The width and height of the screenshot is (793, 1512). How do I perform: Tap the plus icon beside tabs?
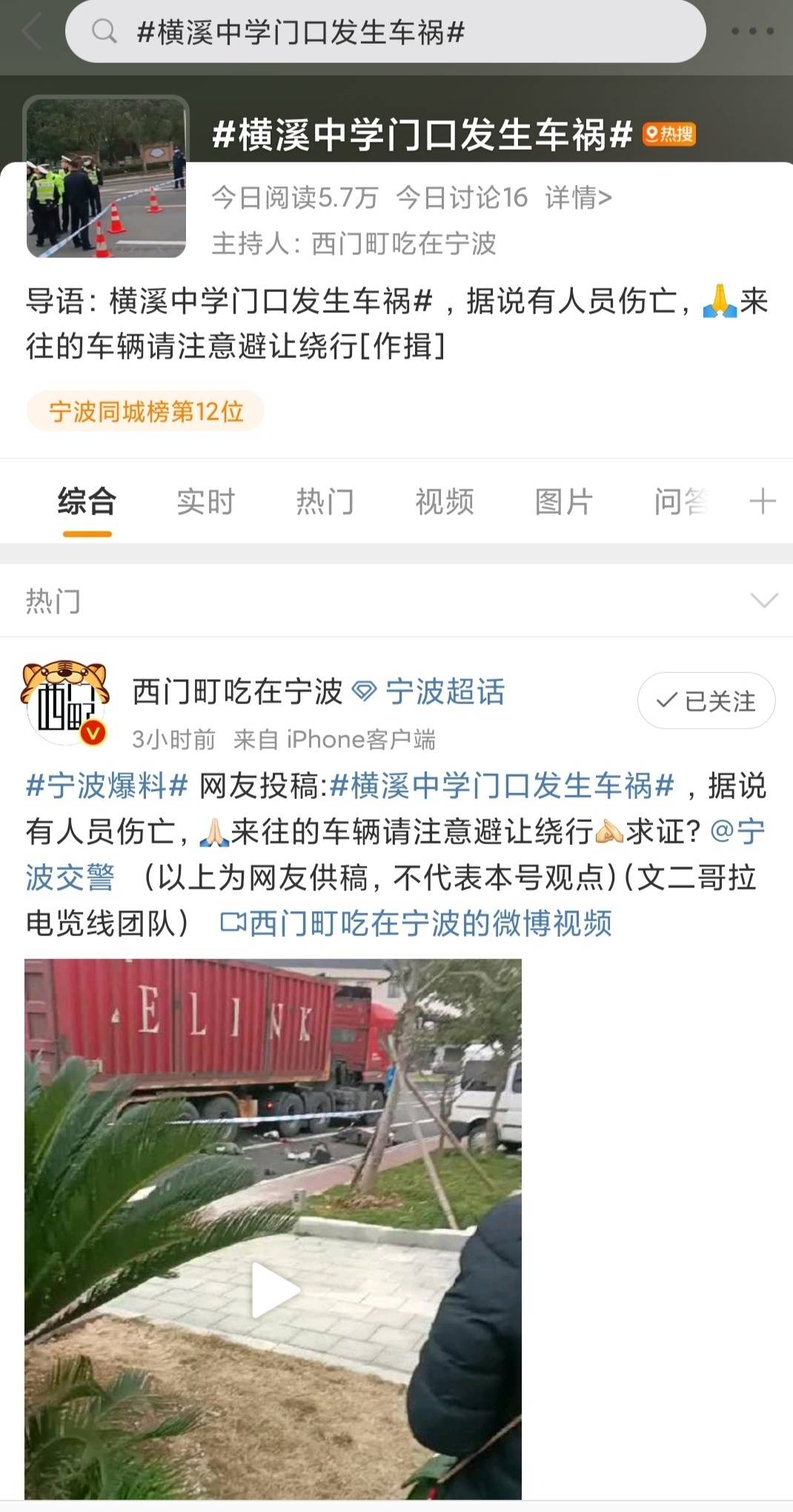click(762, 502)
